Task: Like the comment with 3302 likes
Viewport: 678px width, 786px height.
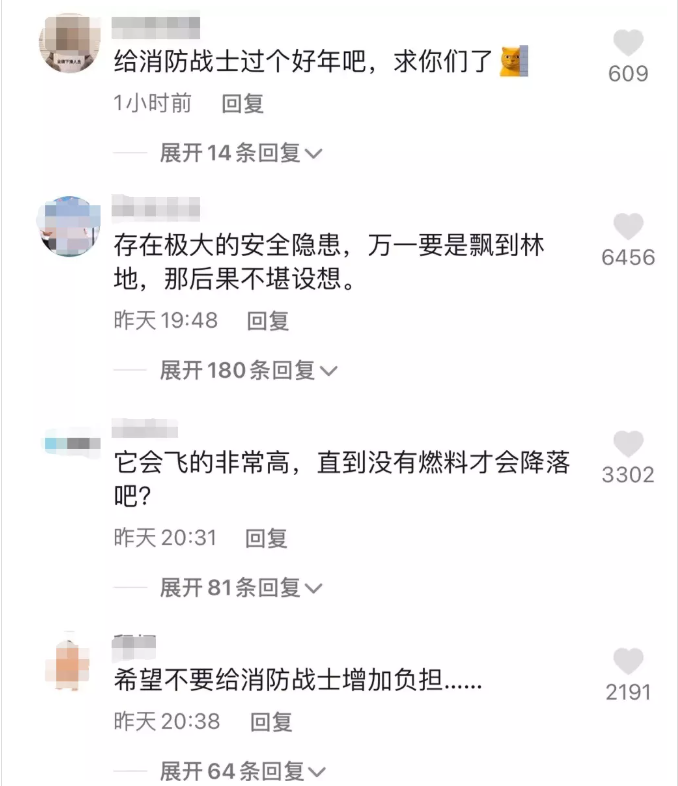Action: tap(628, 444)
